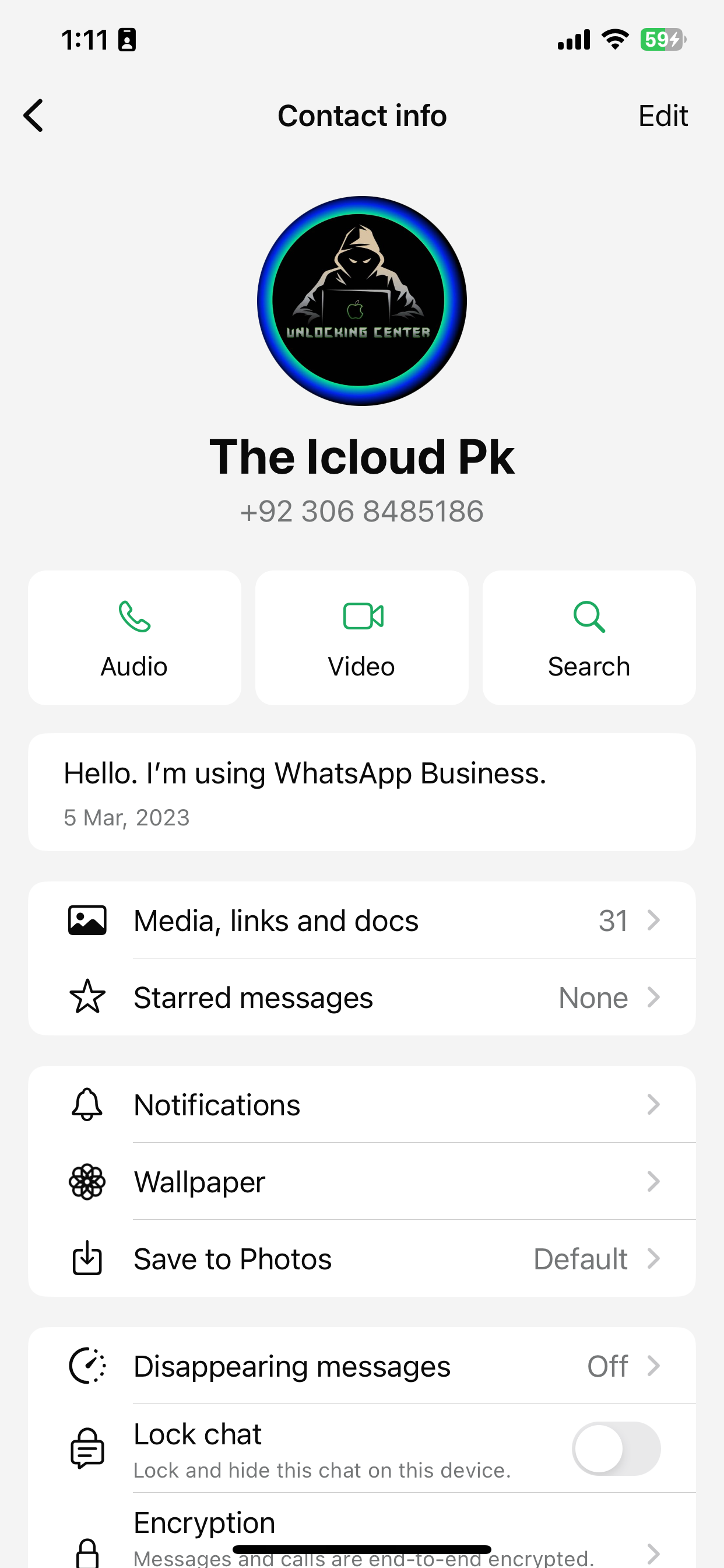Open Disappearing messages settings

[x=361, y=1366]
